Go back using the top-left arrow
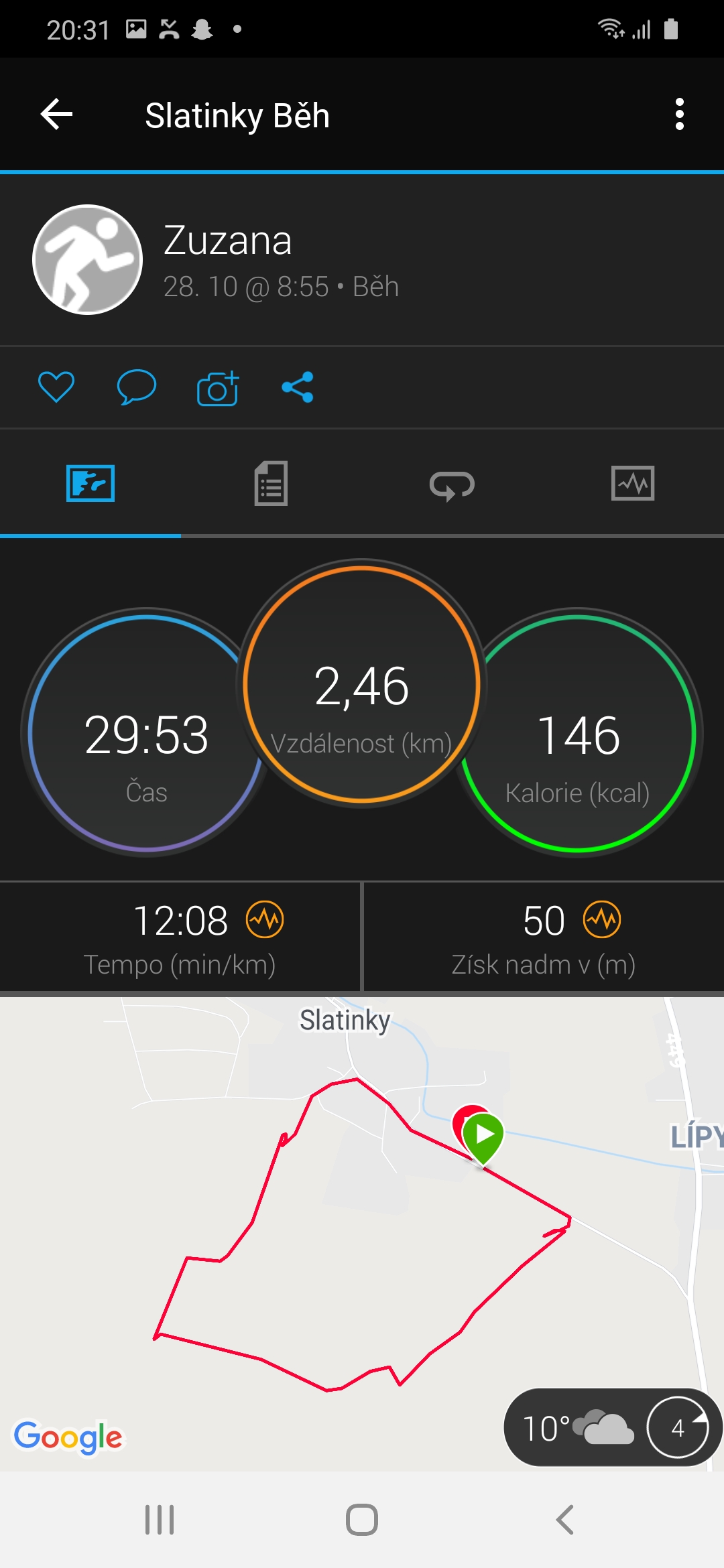This screenshot has width=724, height=1568. [56, 115]
